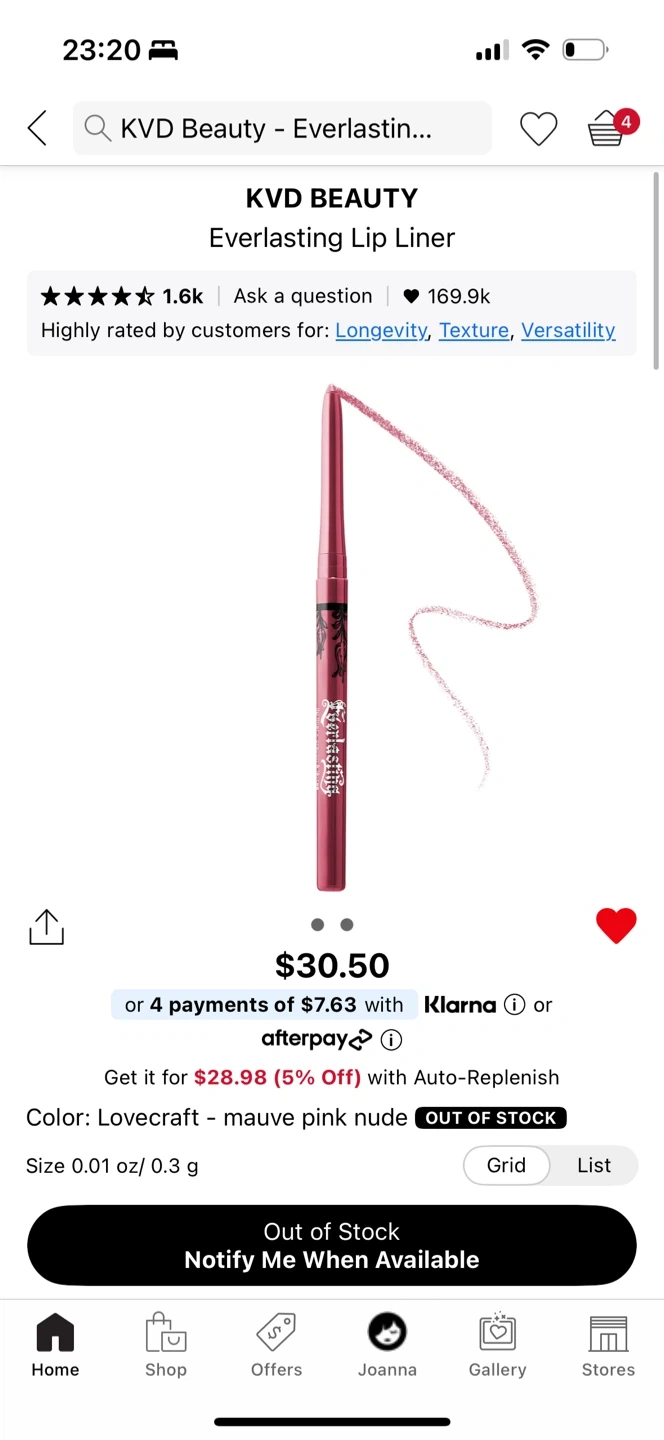Tap Ask a question

[x=302, y=296]
